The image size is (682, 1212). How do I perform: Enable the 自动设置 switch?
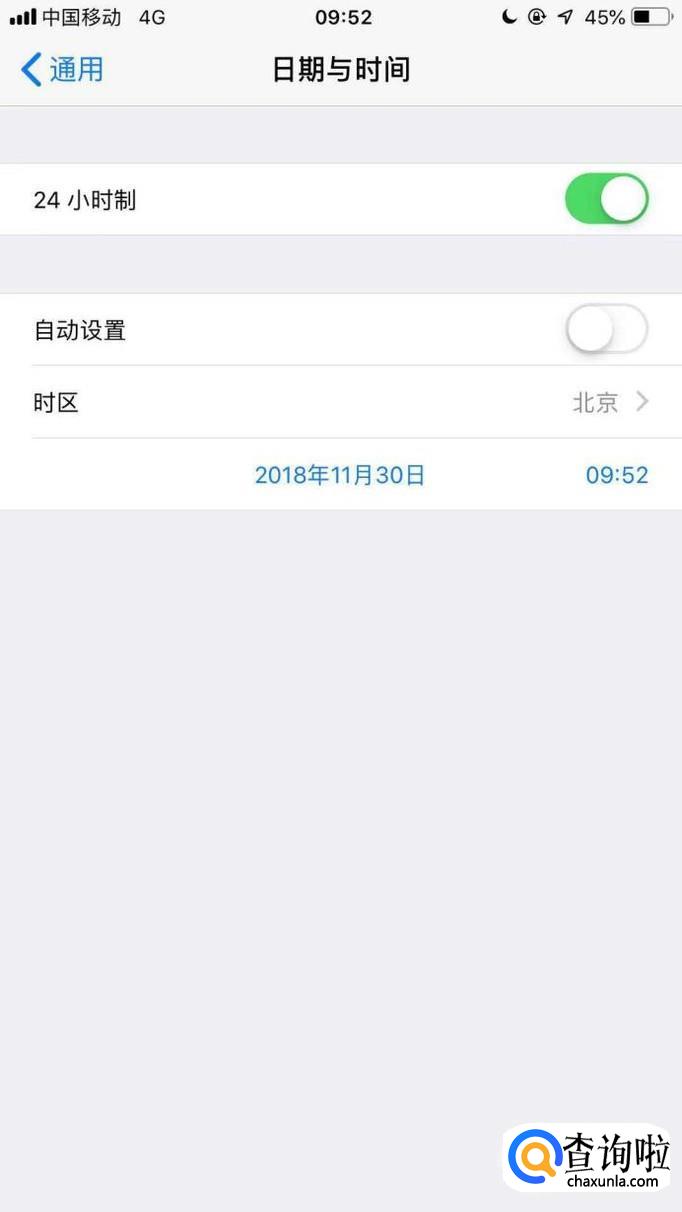(x=607, y=329)
